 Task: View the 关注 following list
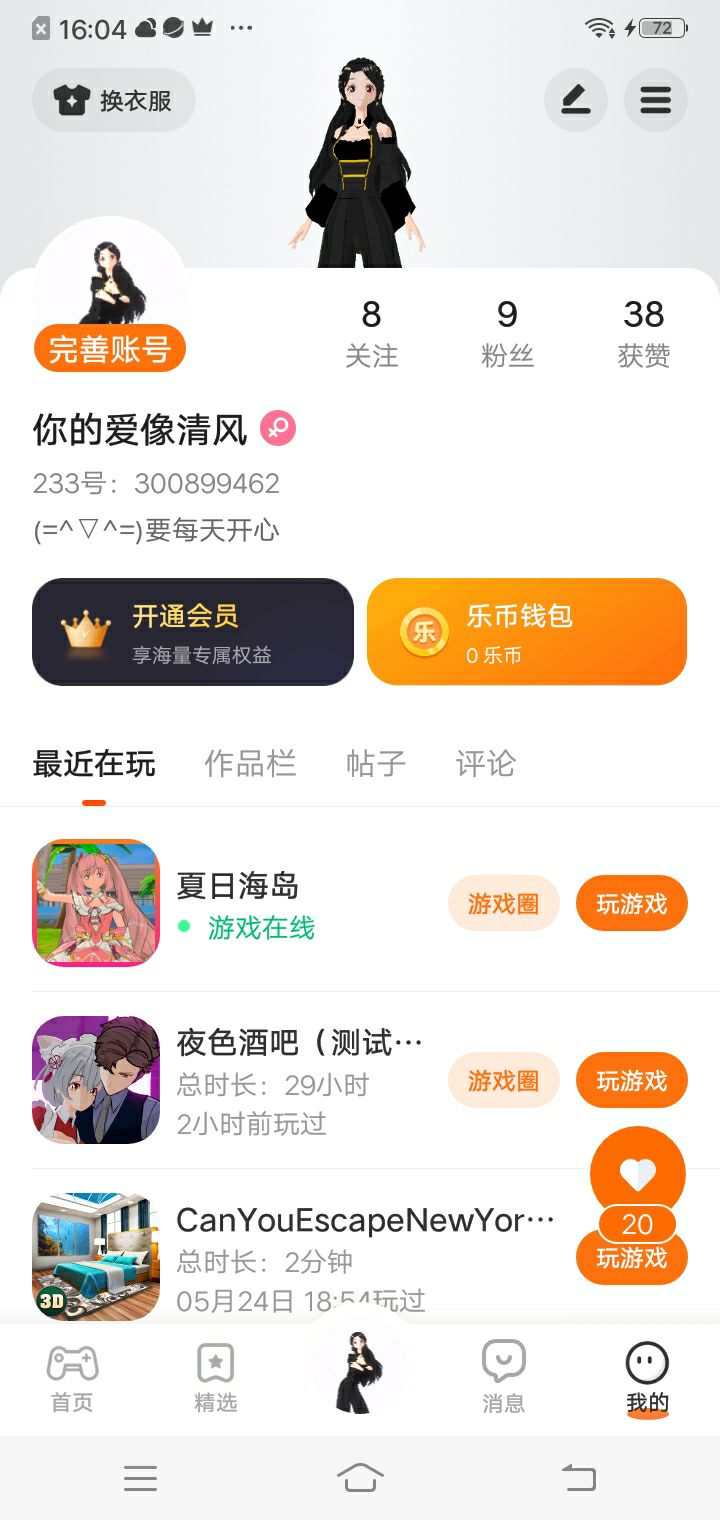371,333
